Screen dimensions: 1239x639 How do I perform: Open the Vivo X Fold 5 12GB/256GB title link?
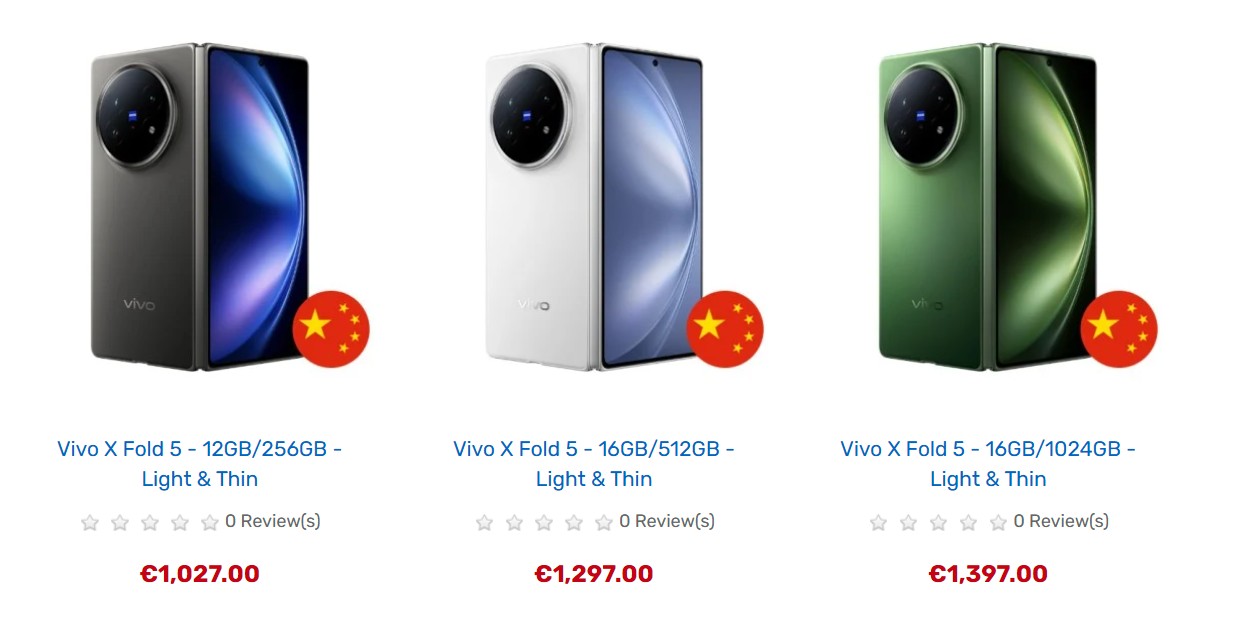(200, 463)
